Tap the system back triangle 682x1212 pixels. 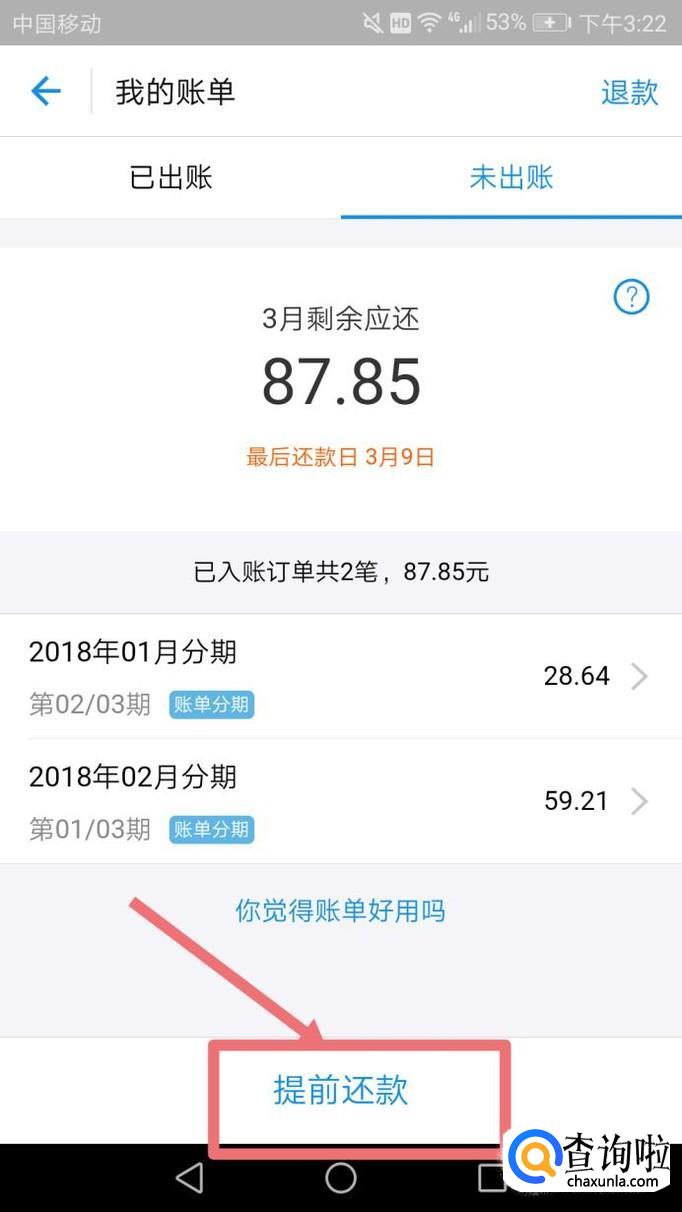(x=190, y=1178)
